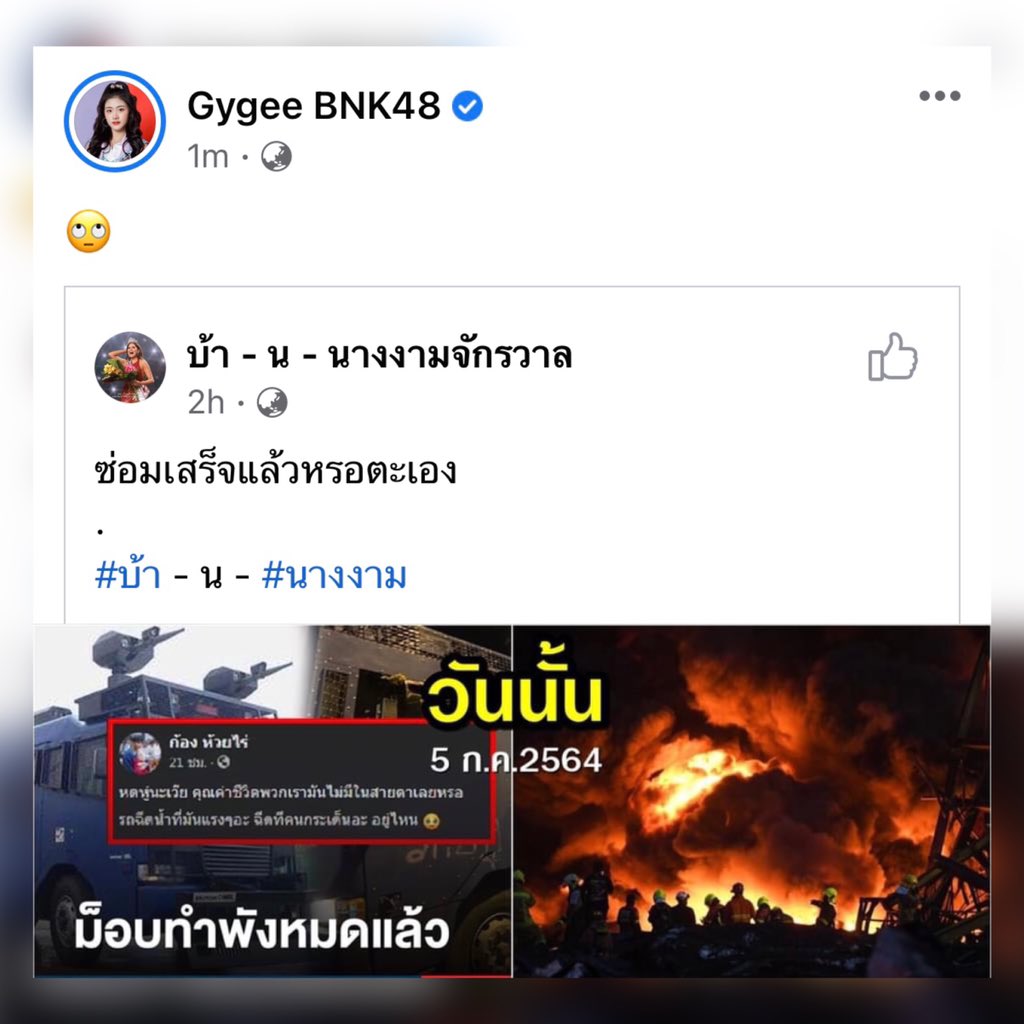Open the #นางงาม hashtag
Viewport: 1024px width, 1024px height.
pyautogui.click(x=334, y=577)
